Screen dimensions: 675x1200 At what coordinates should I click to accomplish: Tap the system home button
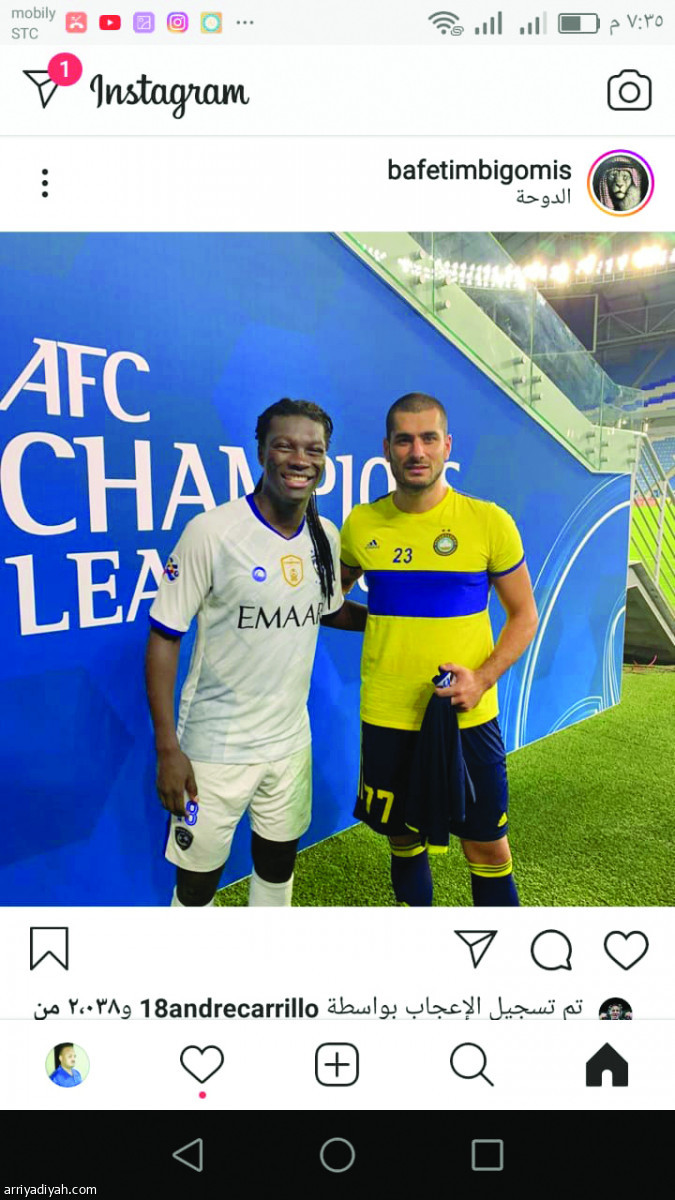(337, 1155)
